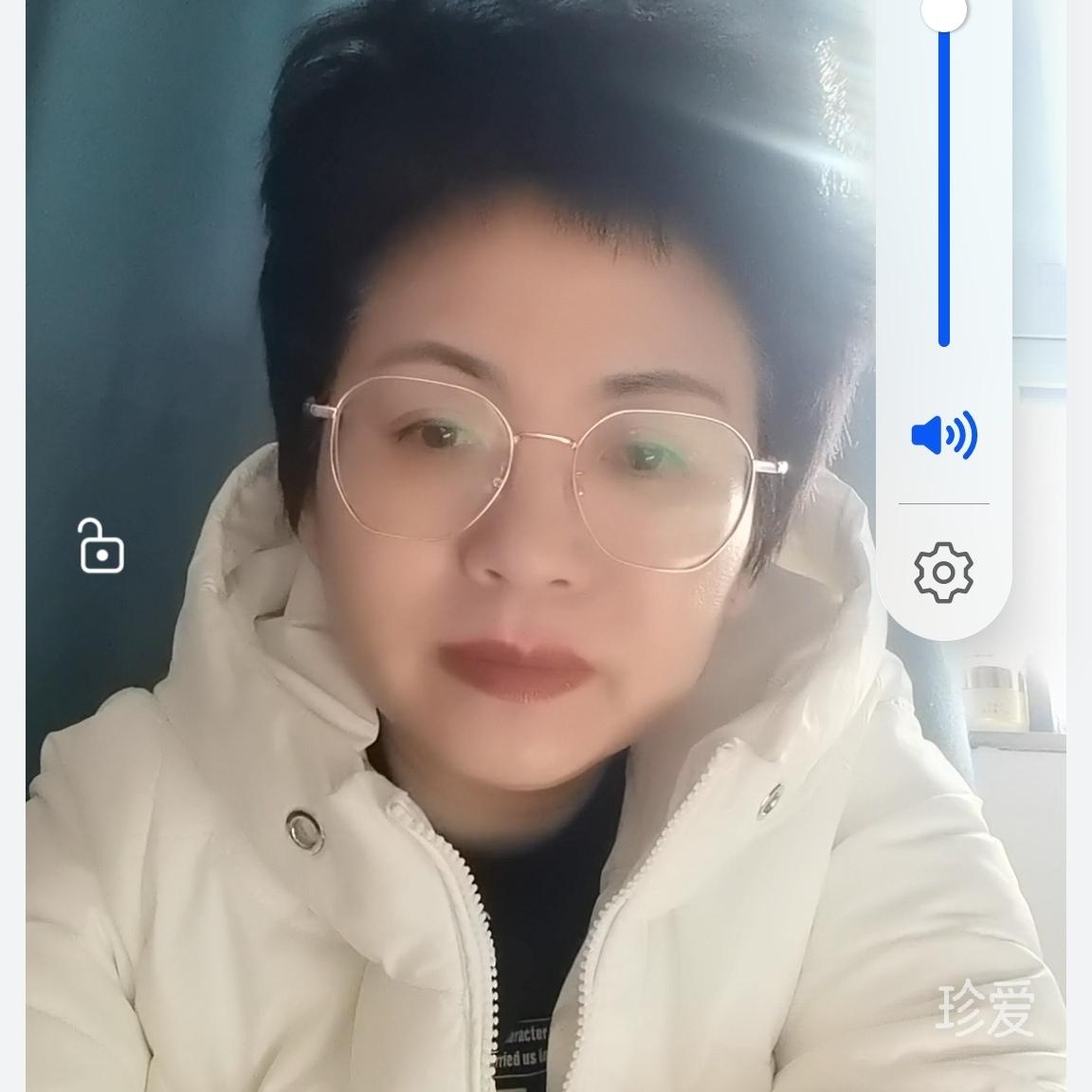The height and width of the screenshot is (1092, 1092).
Task: Tap the padlock icon to lock the screen
Action: click(x=100, y=546)
